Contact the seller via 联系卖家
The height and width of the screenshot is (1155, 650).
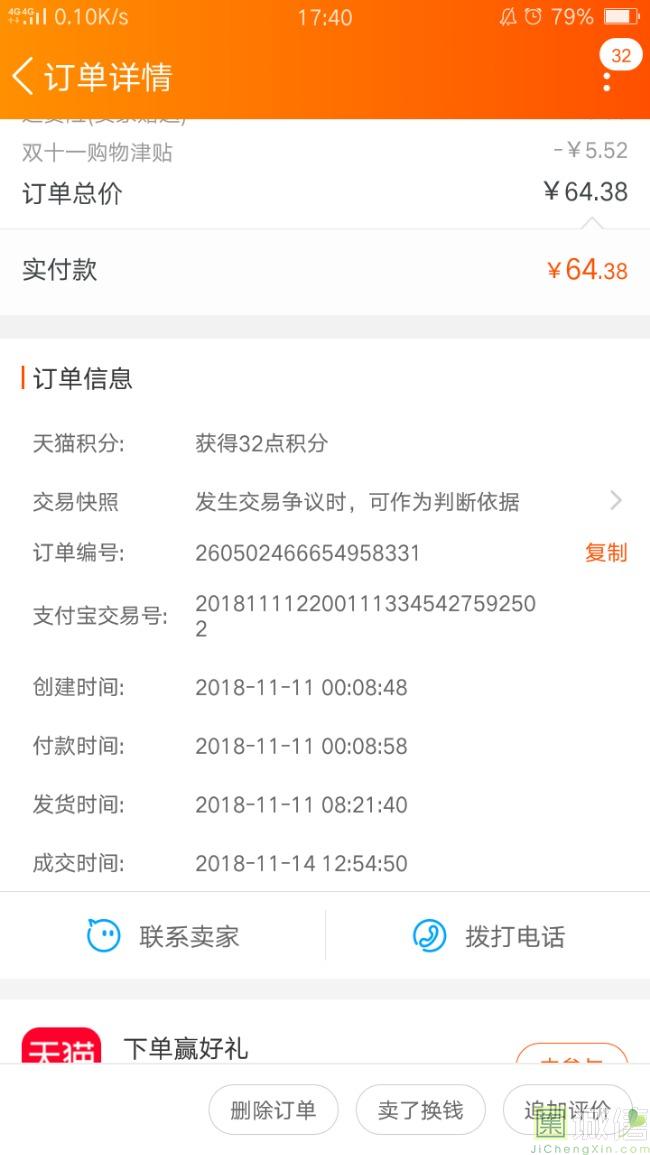(163, 936)
